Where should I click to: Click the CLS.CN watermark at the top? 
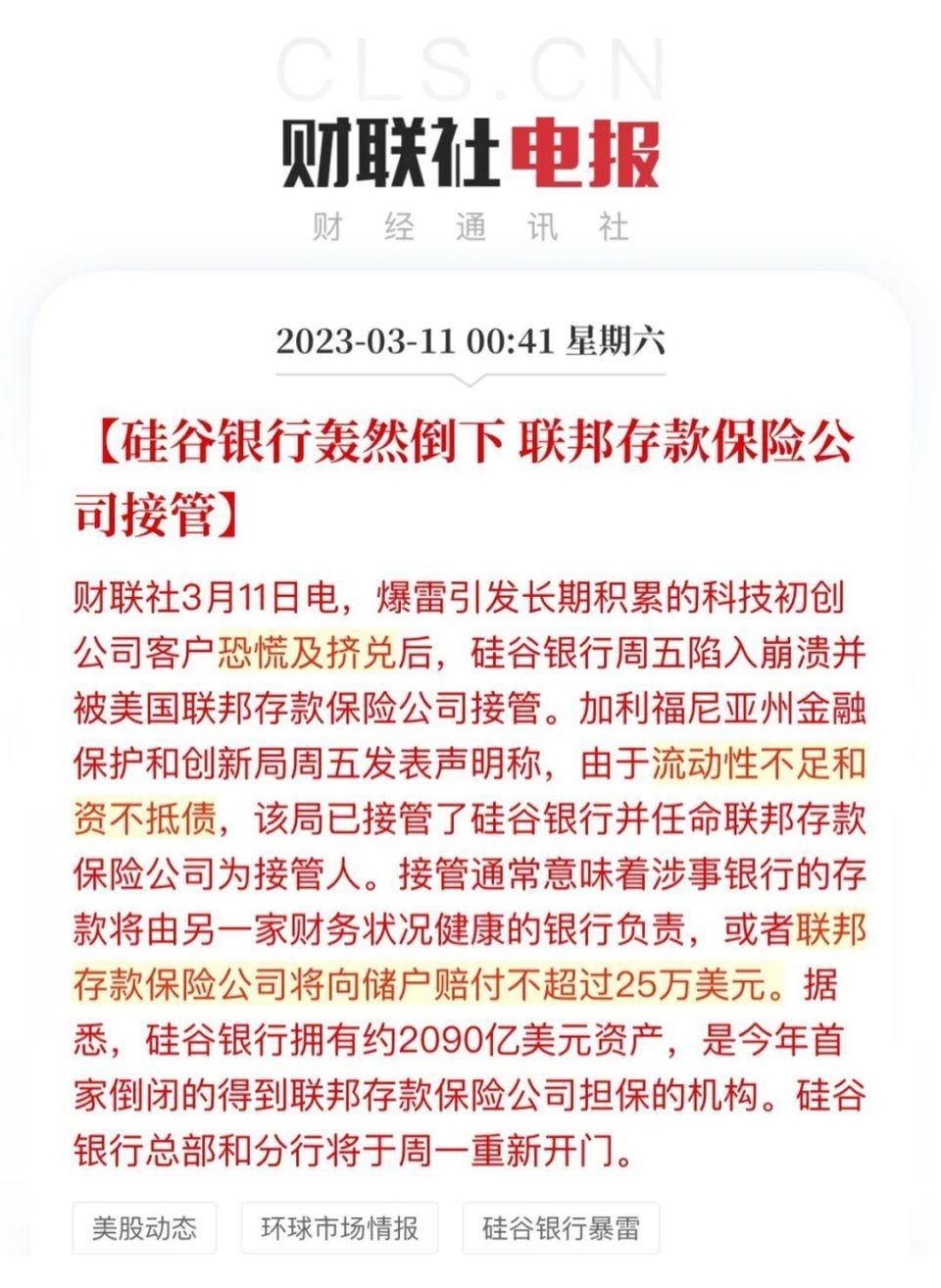click(469, 72)
